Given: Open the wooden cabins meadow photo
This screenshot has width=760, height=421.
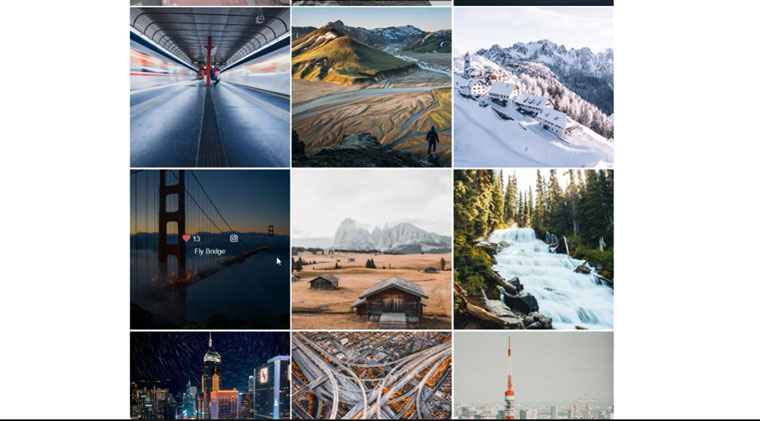Looking at the screenshot, I should pos(371,249).
